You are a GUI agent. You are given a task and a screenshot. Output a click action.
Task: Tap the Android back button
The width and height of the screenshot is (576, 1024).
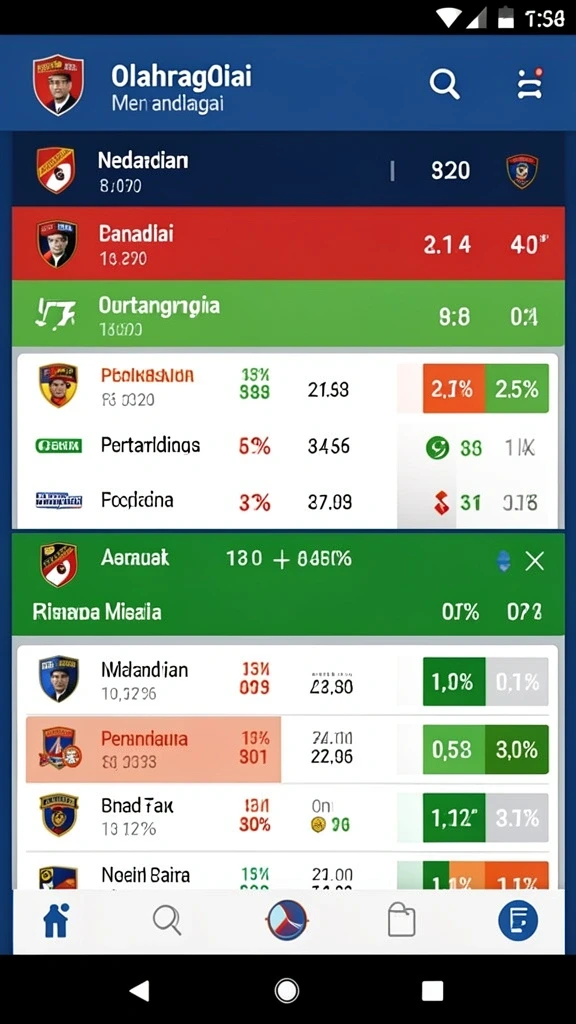[x=138, y=990]
